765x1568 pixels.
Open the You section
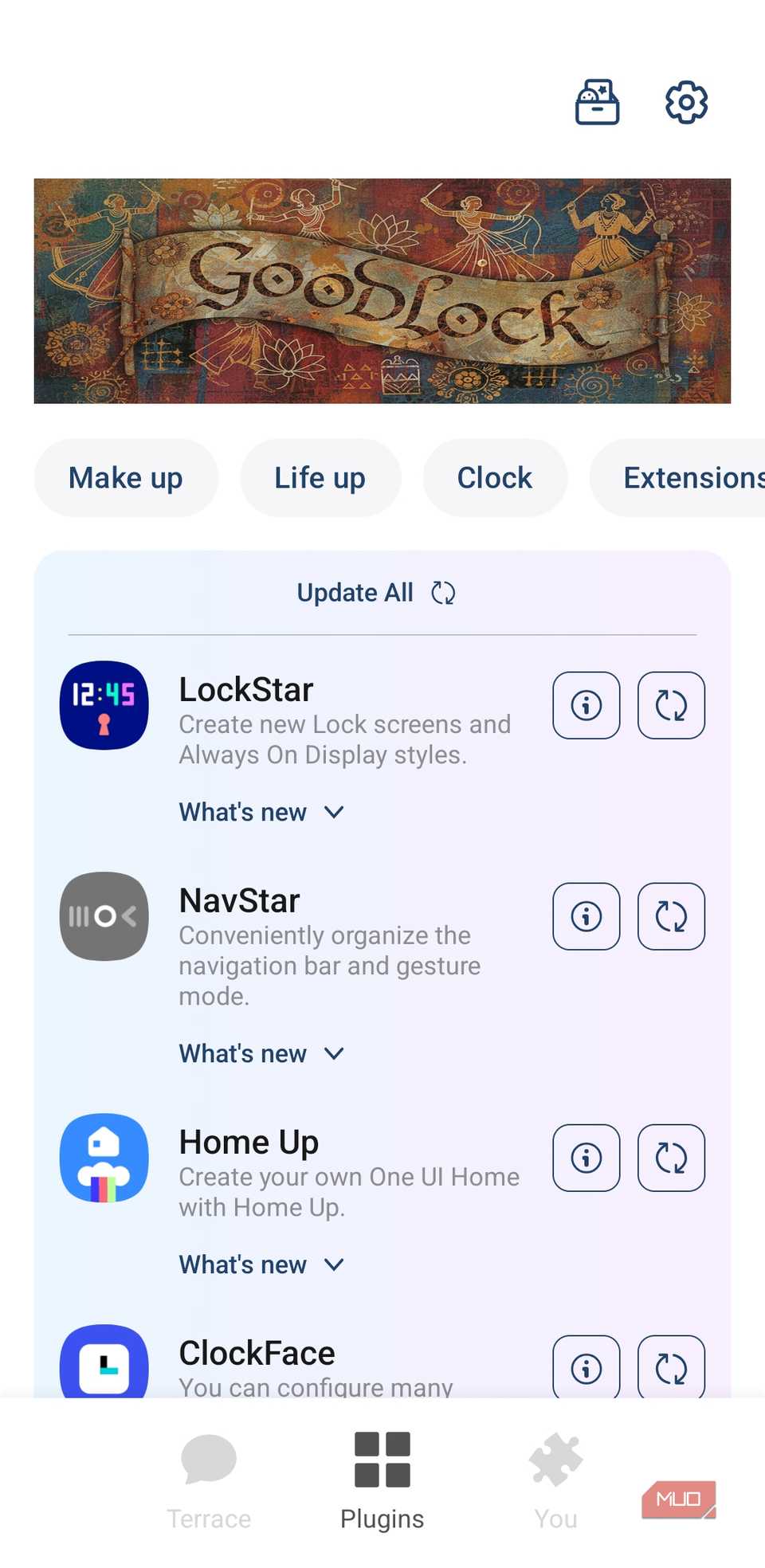coord(555,1480)
